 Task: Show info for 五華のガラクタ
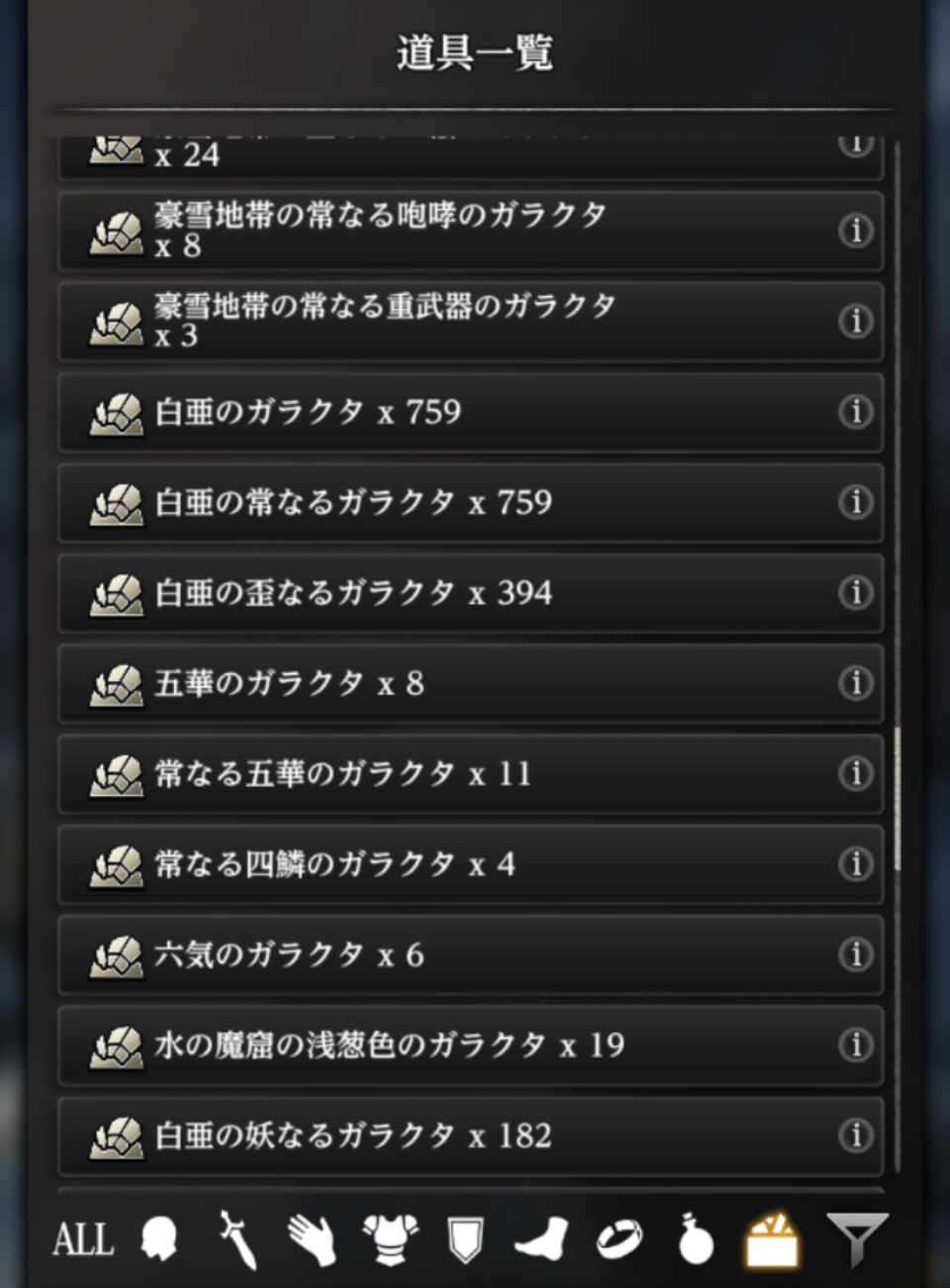(x=855, y=683)
